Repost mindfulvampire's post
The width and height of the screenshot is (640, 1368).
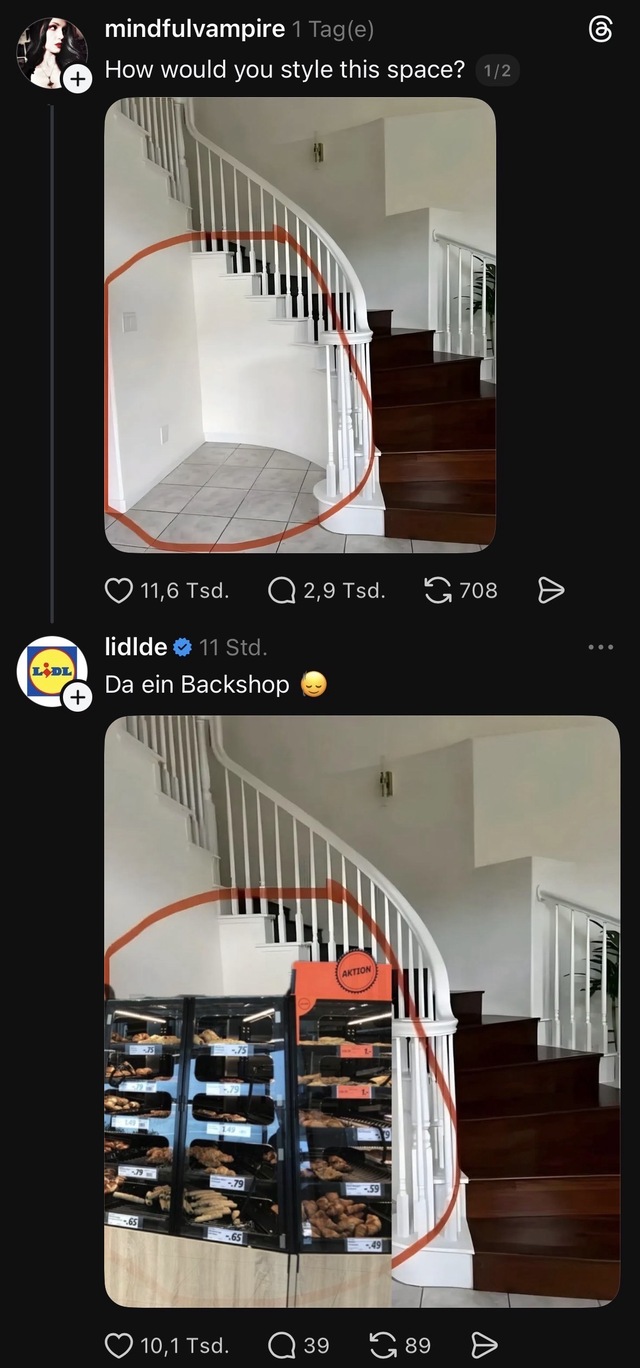click(437, 591)
